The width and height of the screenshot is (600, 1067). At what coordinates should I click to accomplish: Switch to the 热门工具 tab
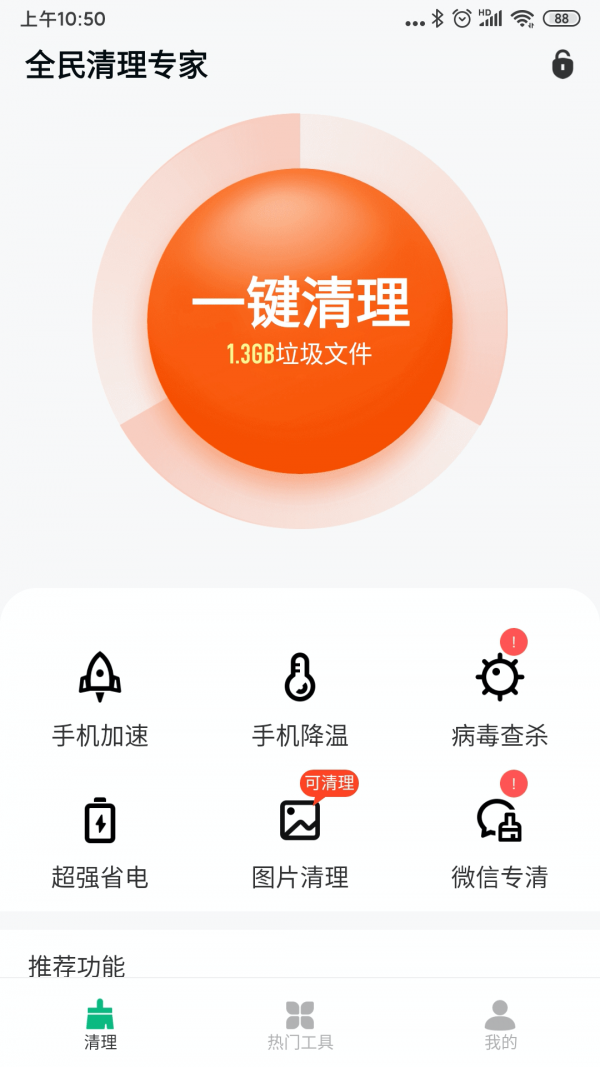point(300,1024)
